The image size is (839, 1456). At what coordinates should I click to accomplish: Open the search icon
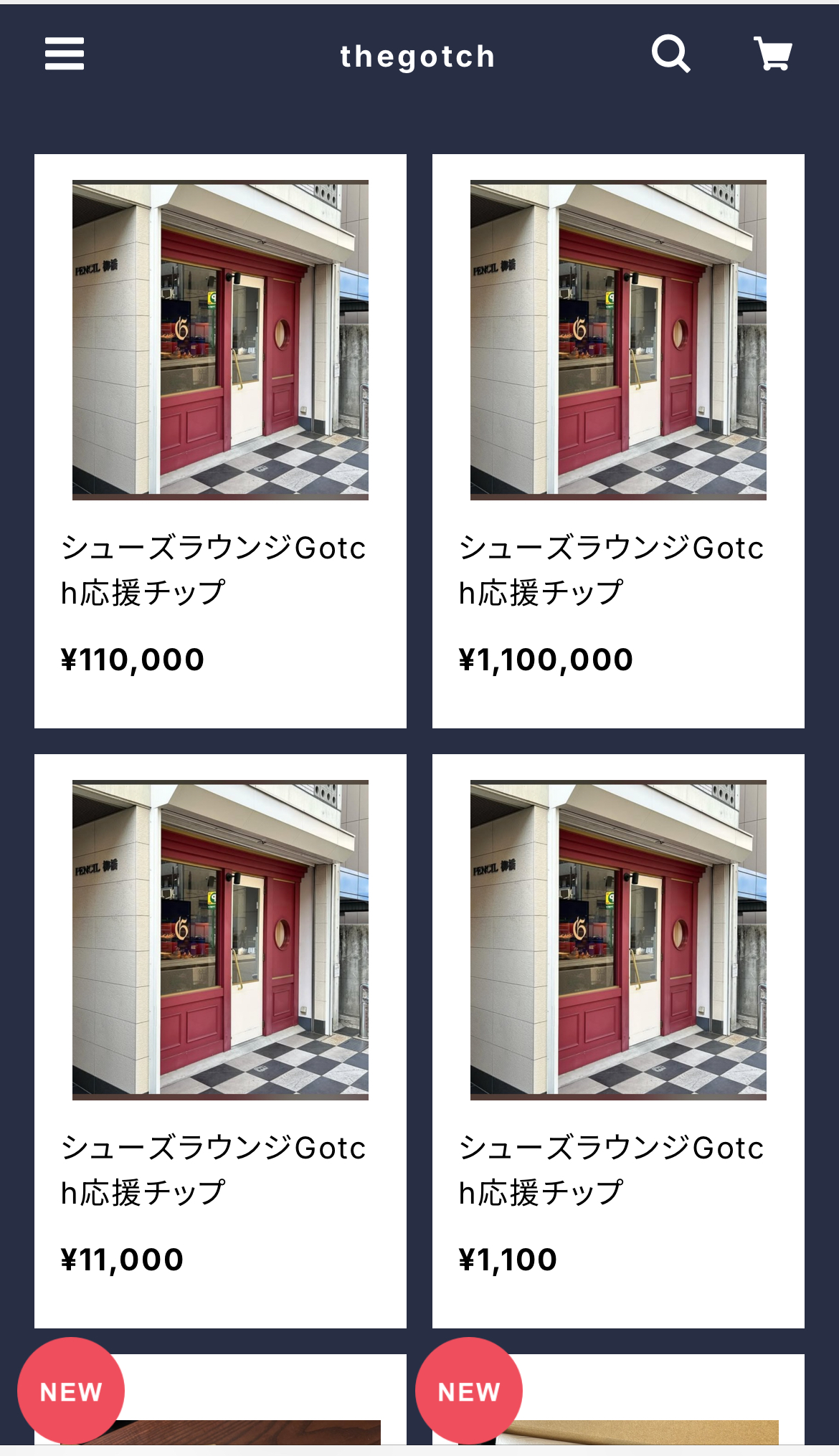(x=670, y=54)
